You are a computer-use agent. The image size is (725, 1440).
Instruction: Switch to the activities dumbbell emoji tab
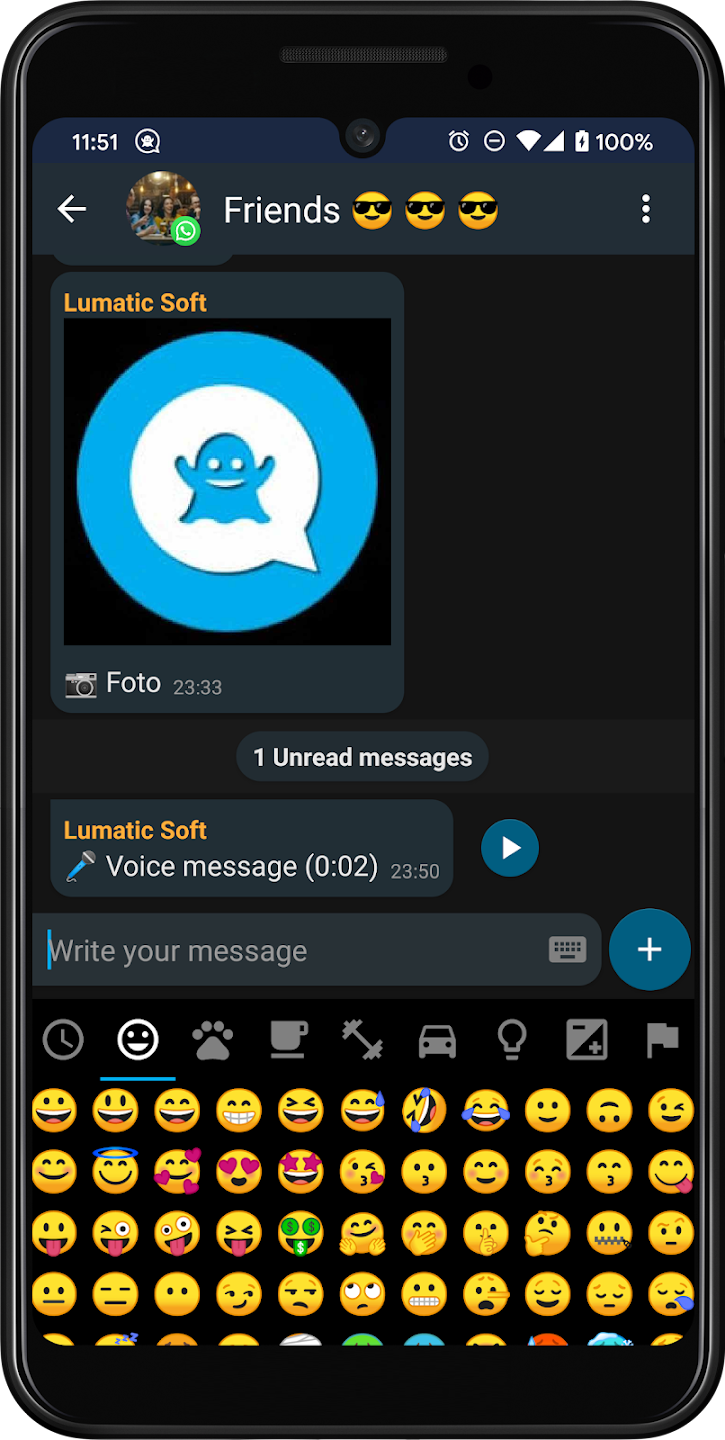tap(362, 1041)
